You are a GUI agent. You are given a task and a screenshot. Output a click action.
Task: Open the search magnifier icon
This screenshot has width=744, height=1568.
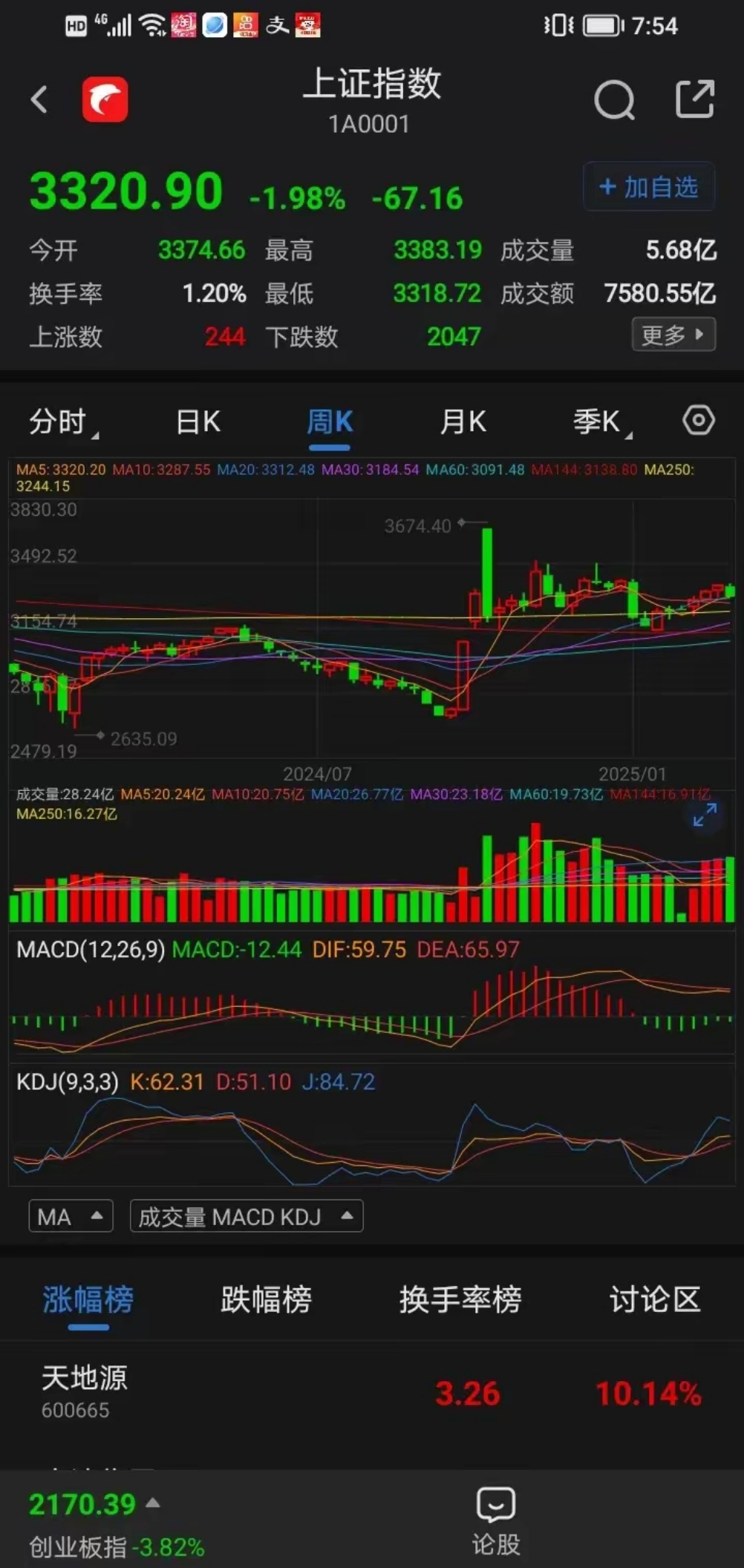pos(614,99)
